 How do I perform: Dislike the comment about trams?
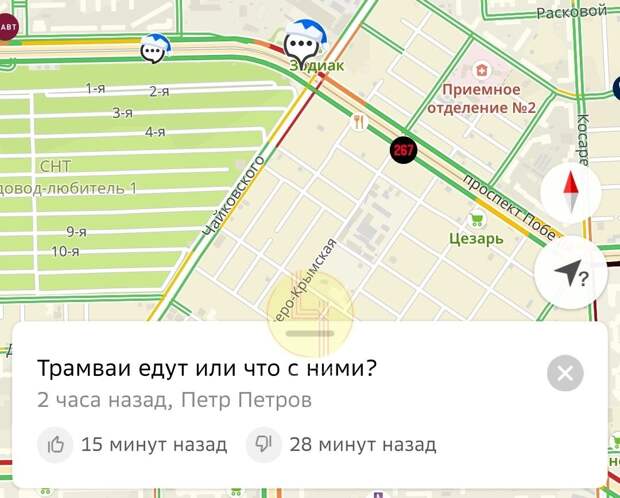tap(264, 444)
